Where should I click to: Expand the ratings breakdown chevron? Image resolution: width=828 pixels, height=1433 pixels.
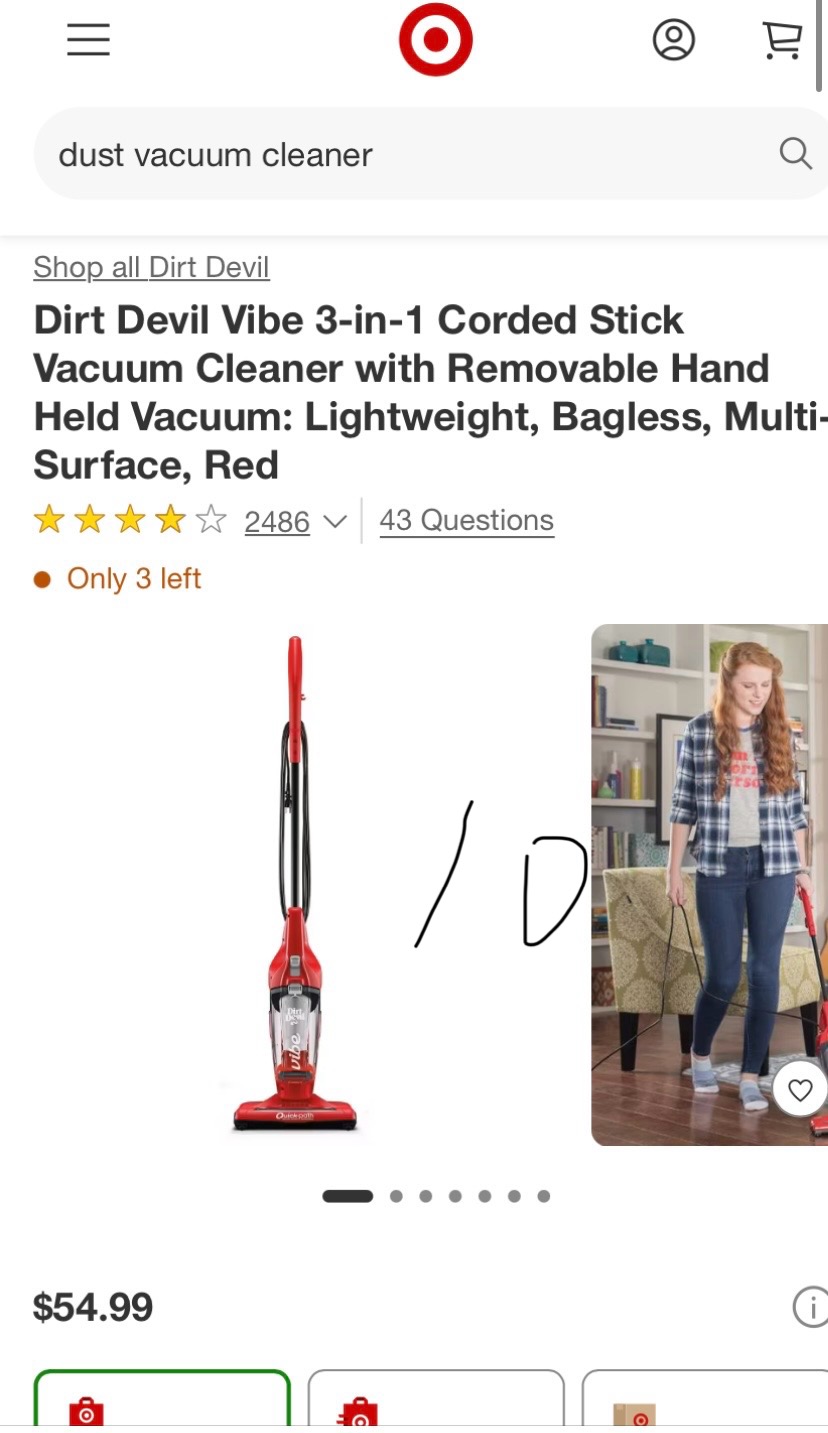point(335,521)
